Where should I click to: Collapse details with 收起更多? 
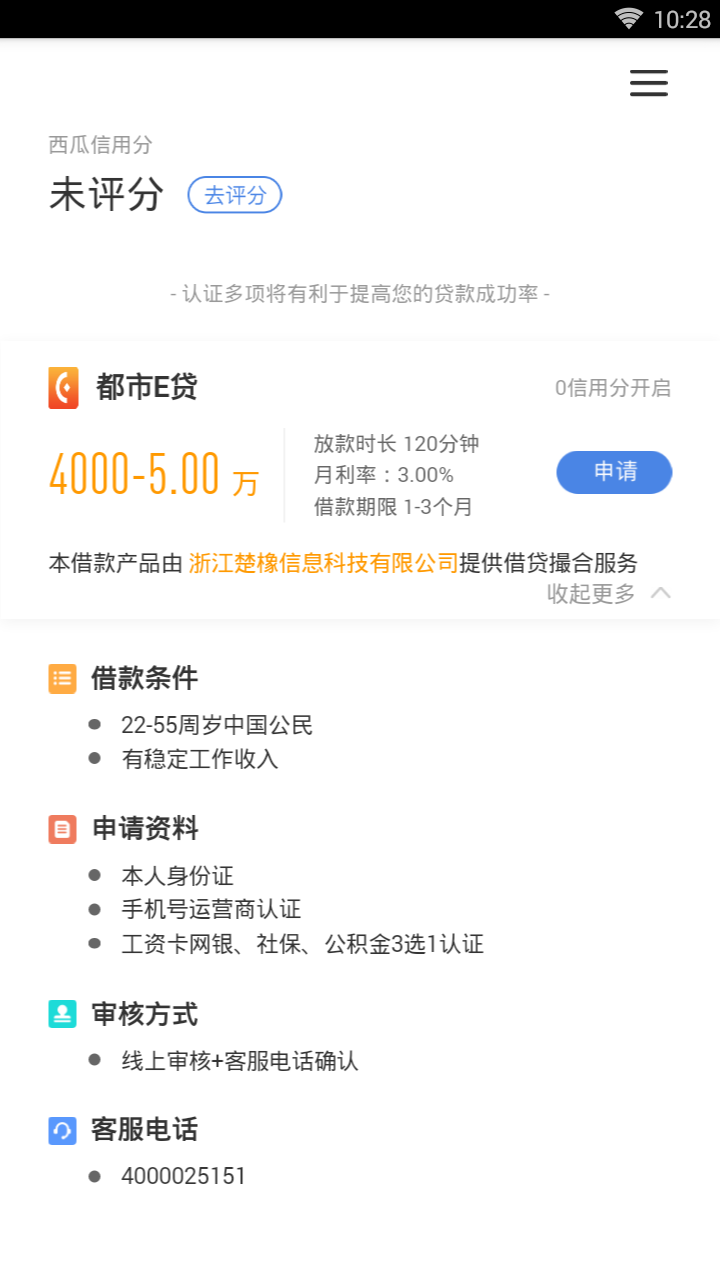click(608, 593)
